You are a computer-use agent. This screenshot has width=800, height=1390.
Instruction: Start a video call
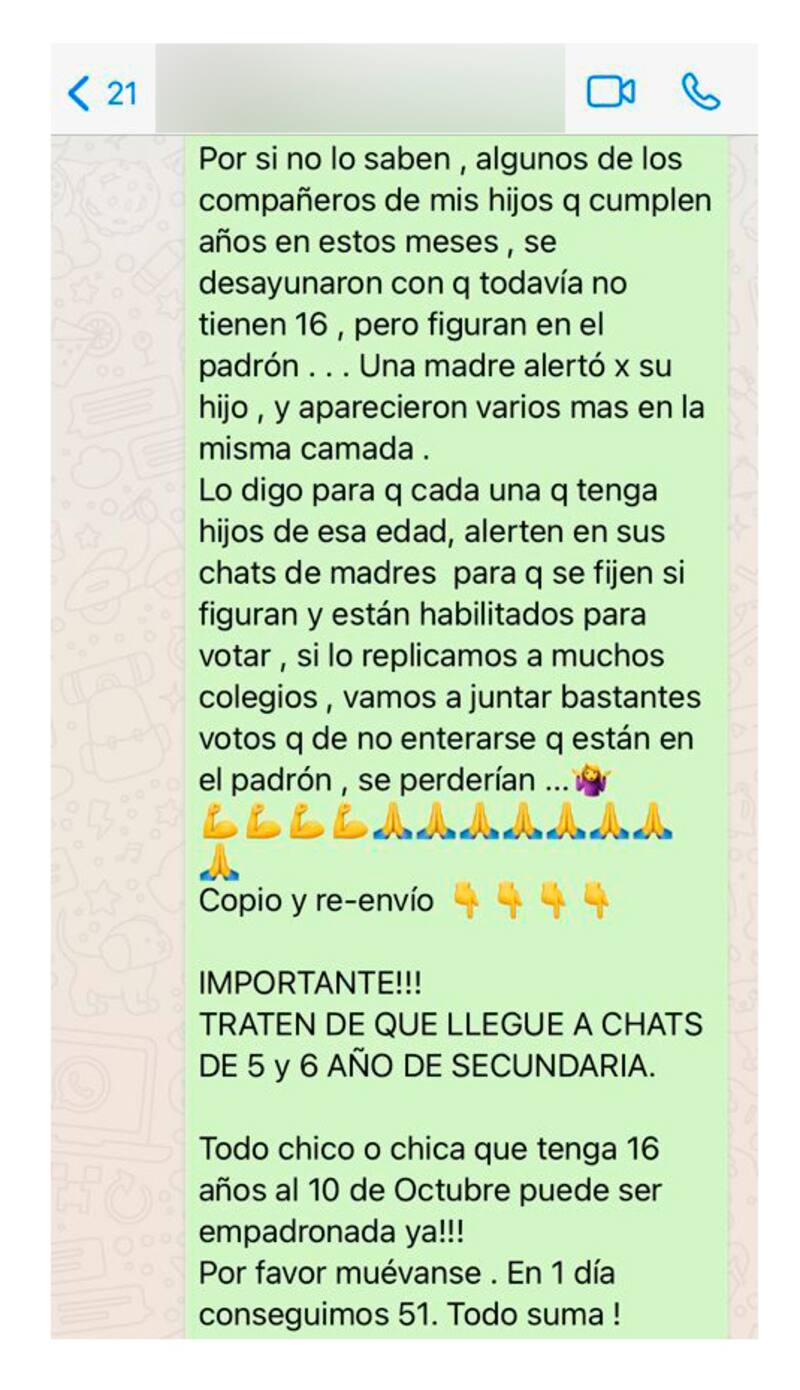tap(610, 92)
